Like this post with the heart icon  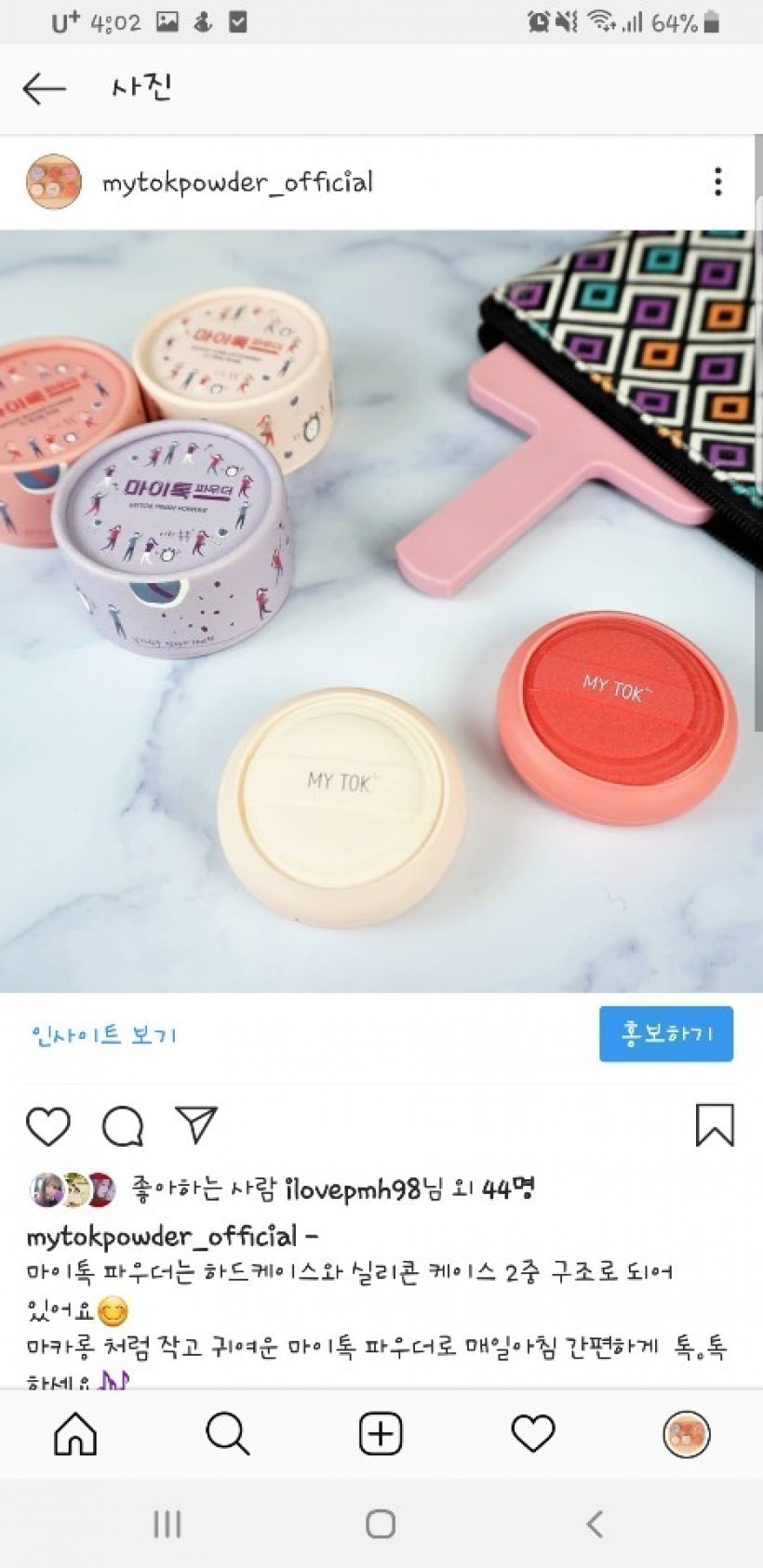(48, 1126)
